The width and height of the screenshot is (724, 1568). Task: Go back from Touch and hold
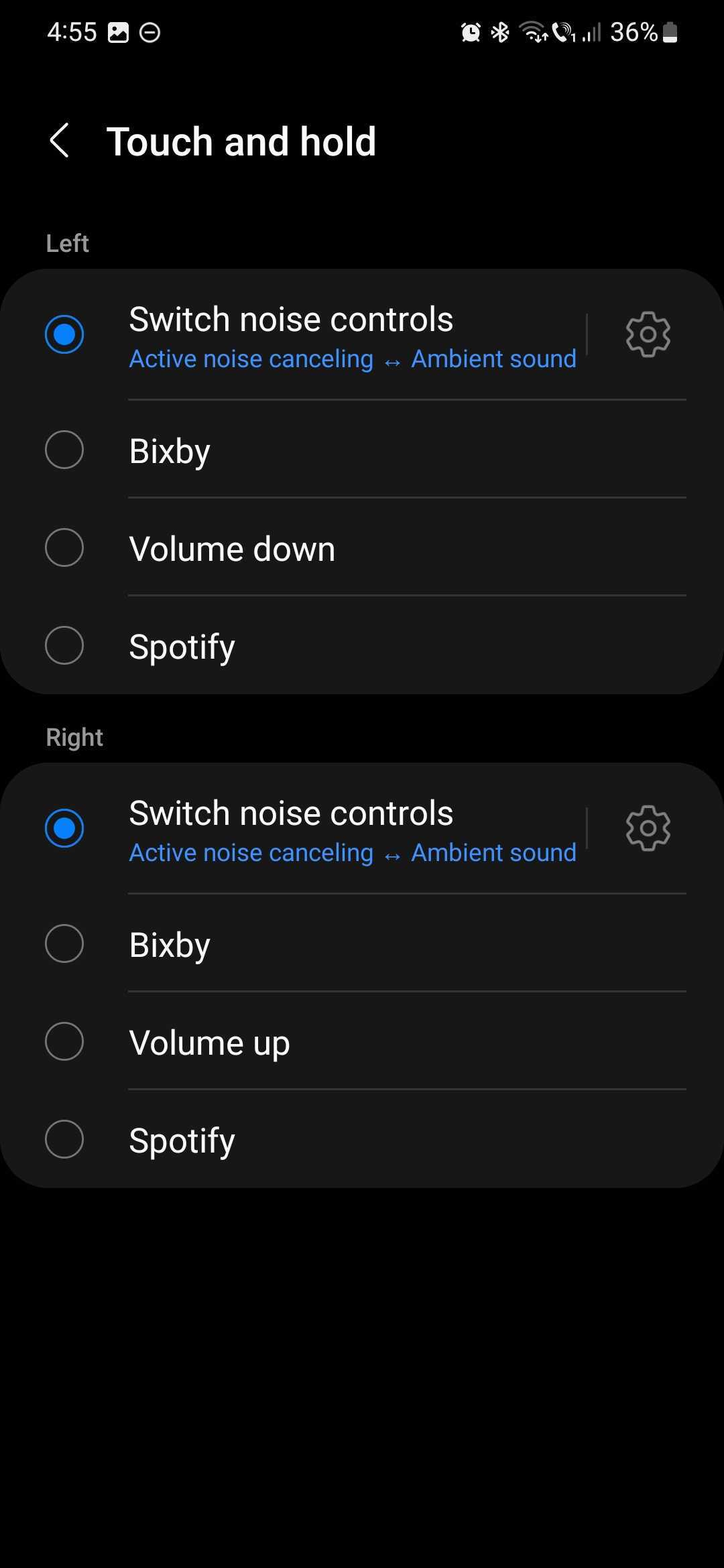(60, 141)
